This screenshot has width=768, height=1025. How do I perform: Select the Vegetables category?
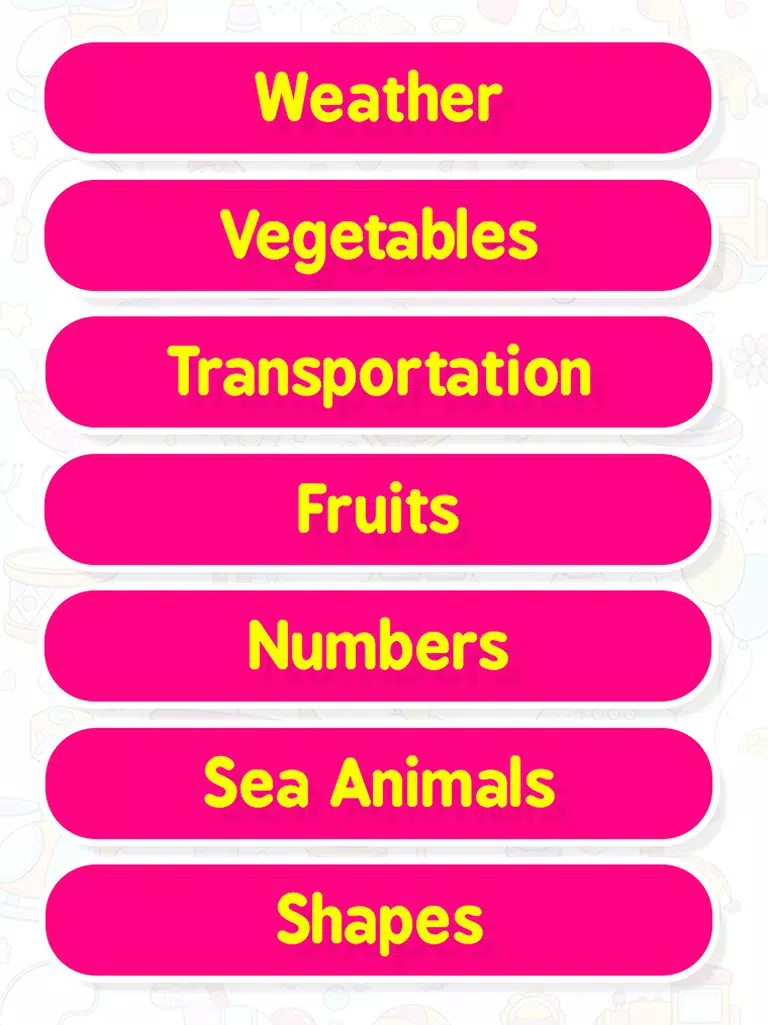pos(378,235)
